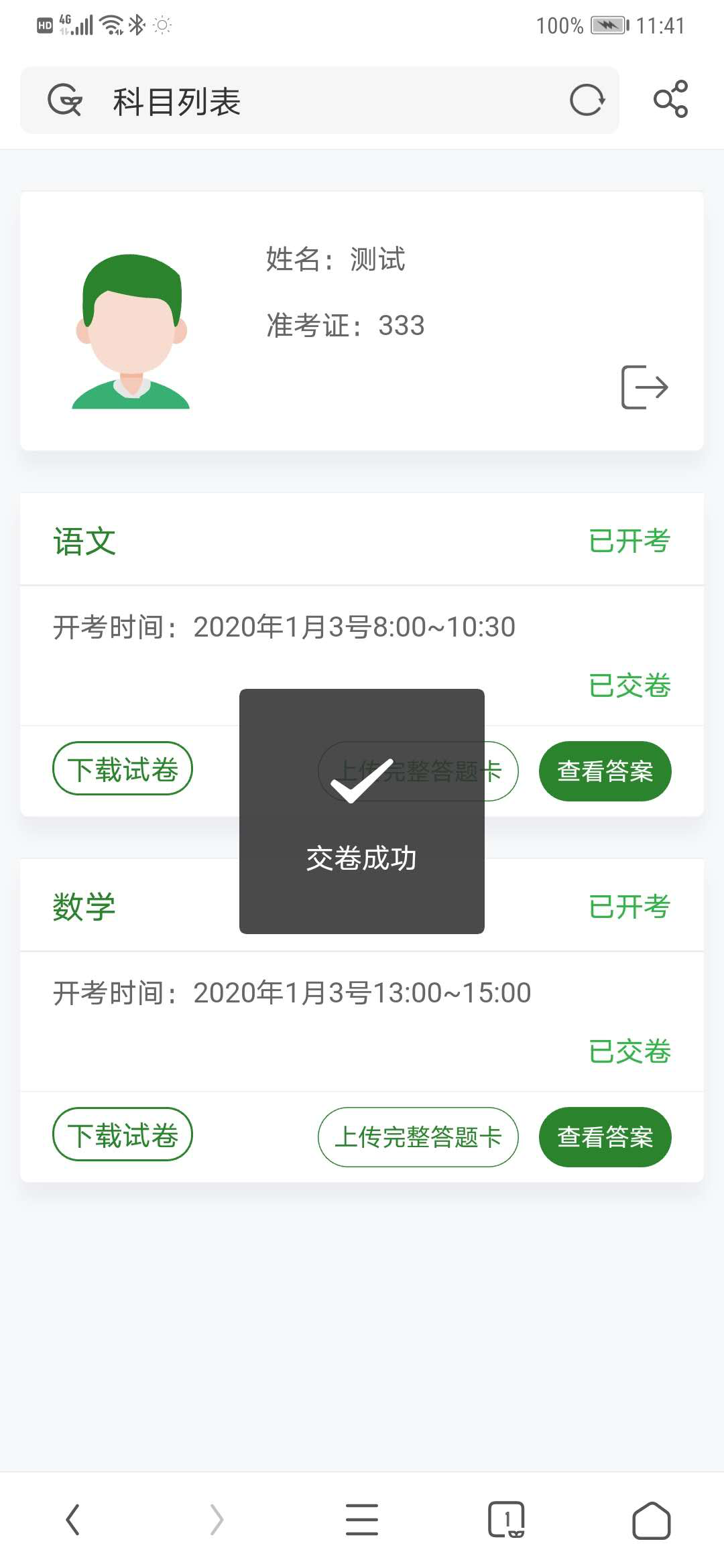Share this page via the share icon
Screen dimensions: 724x1568
click(x=670, y=99)
